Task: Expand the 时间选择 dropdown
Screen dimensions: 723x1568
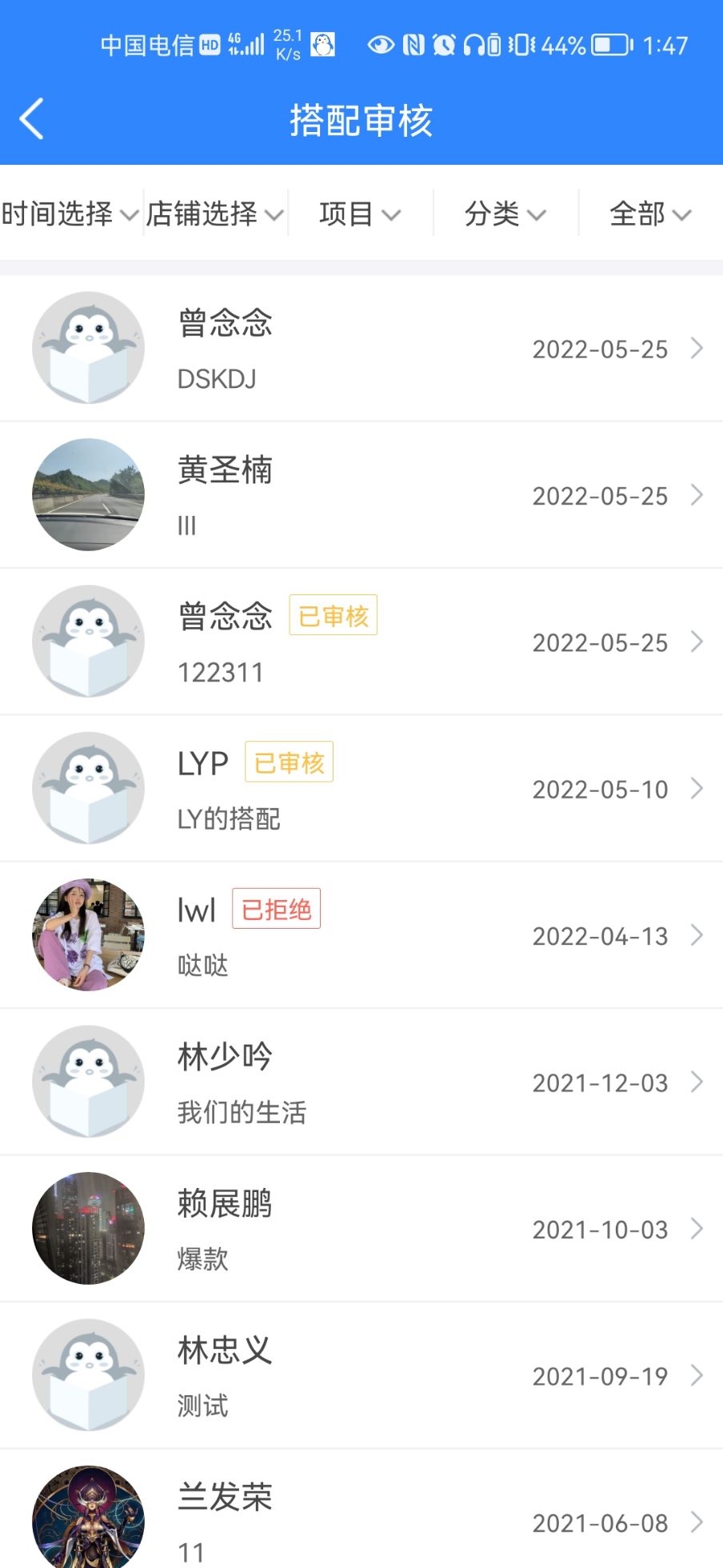Action: coord(70,214)
